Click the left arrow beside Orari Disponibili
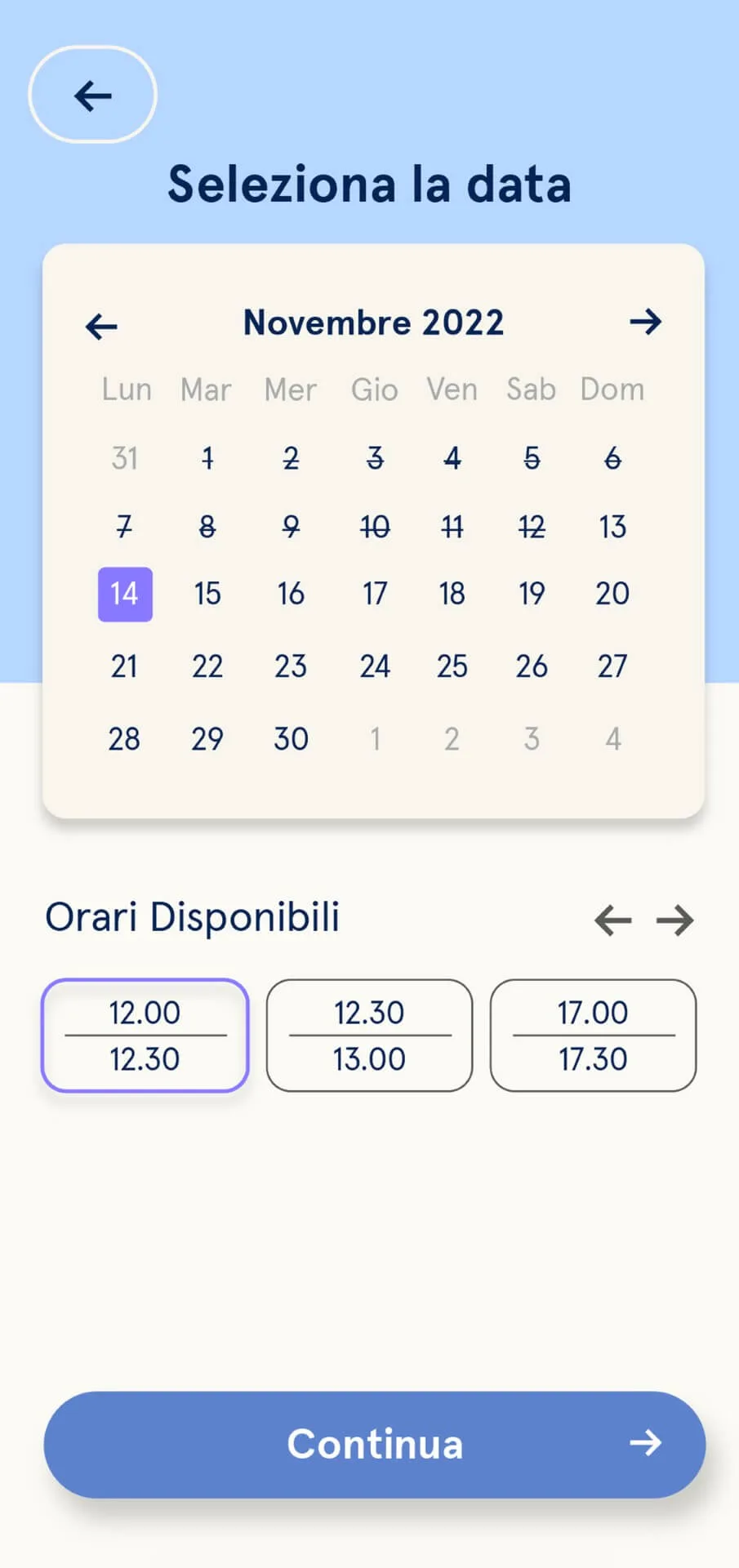This screenshot has width=739, height=1568. pyautogui.click(x=612, y=920)
